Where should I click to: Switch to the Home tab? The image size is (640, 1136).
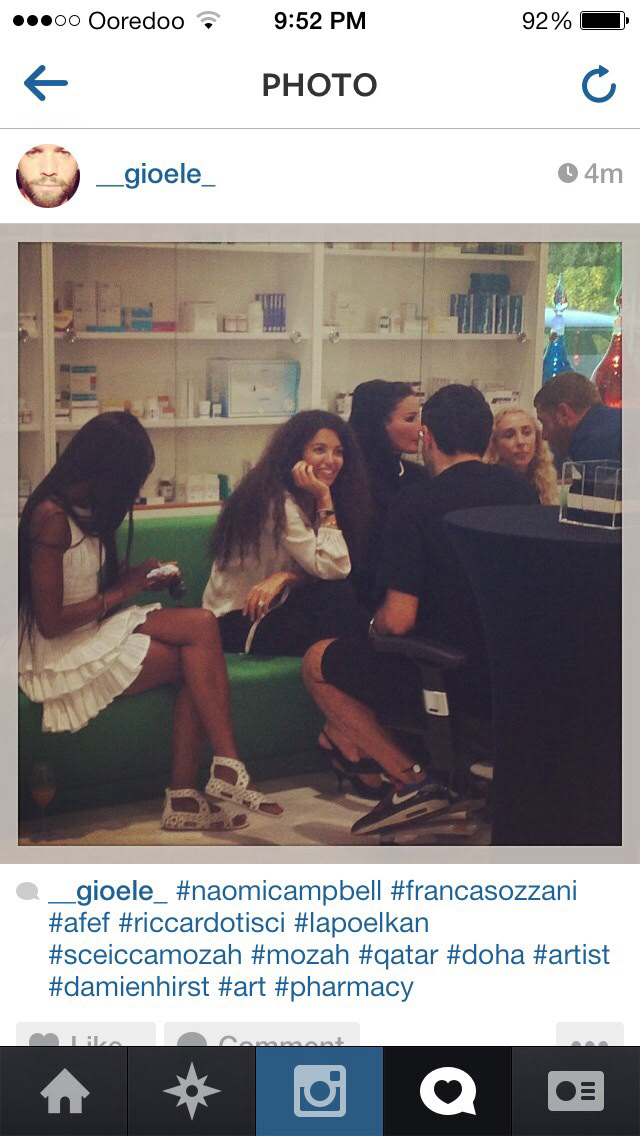coord(64,1091)
